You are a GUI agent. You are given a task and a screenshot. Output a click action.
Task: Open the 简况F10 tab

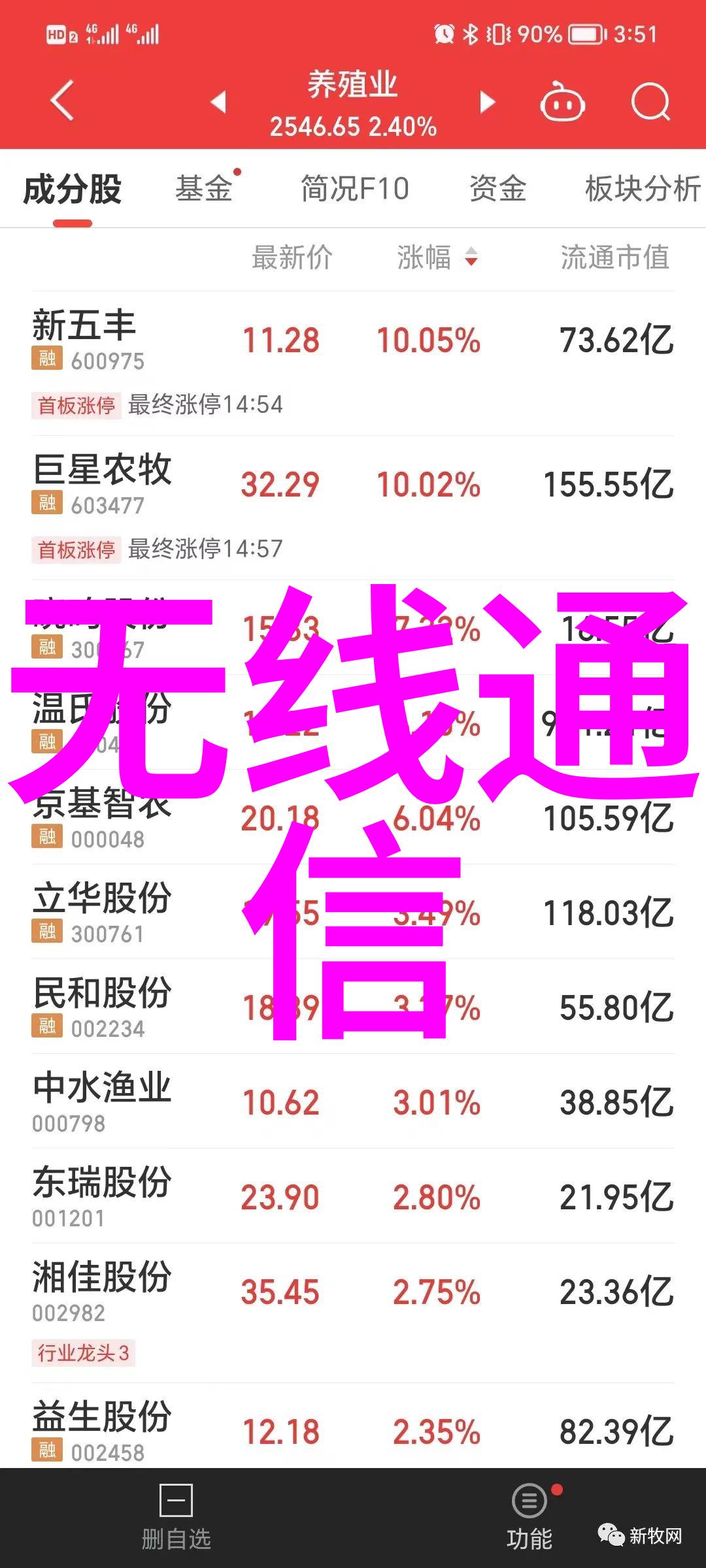point(355,189)
